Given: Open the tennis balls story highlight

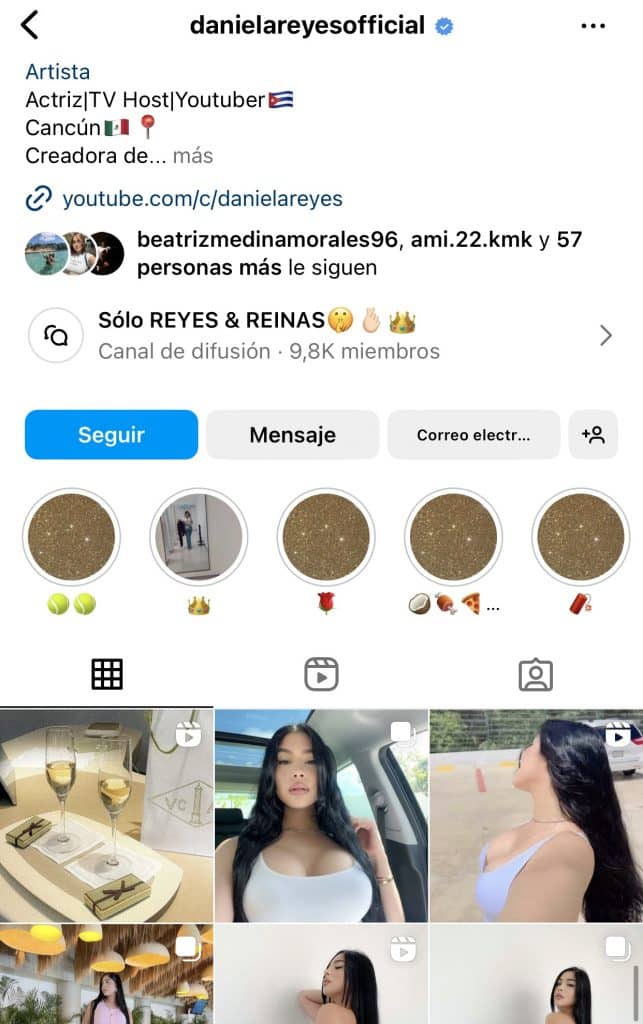Looking at the screenshot, I should [71, 537].
